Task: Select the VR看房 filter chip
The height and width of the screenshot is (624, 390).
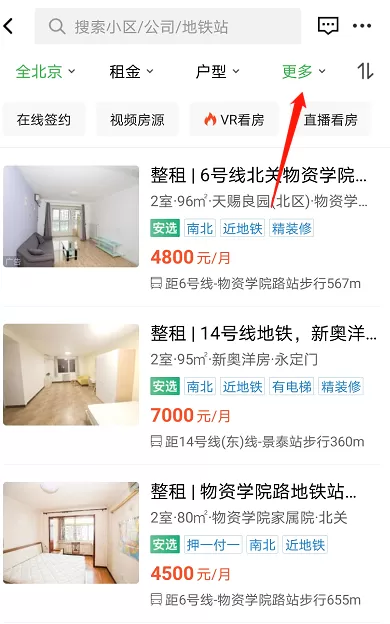Action: (233, 119)
